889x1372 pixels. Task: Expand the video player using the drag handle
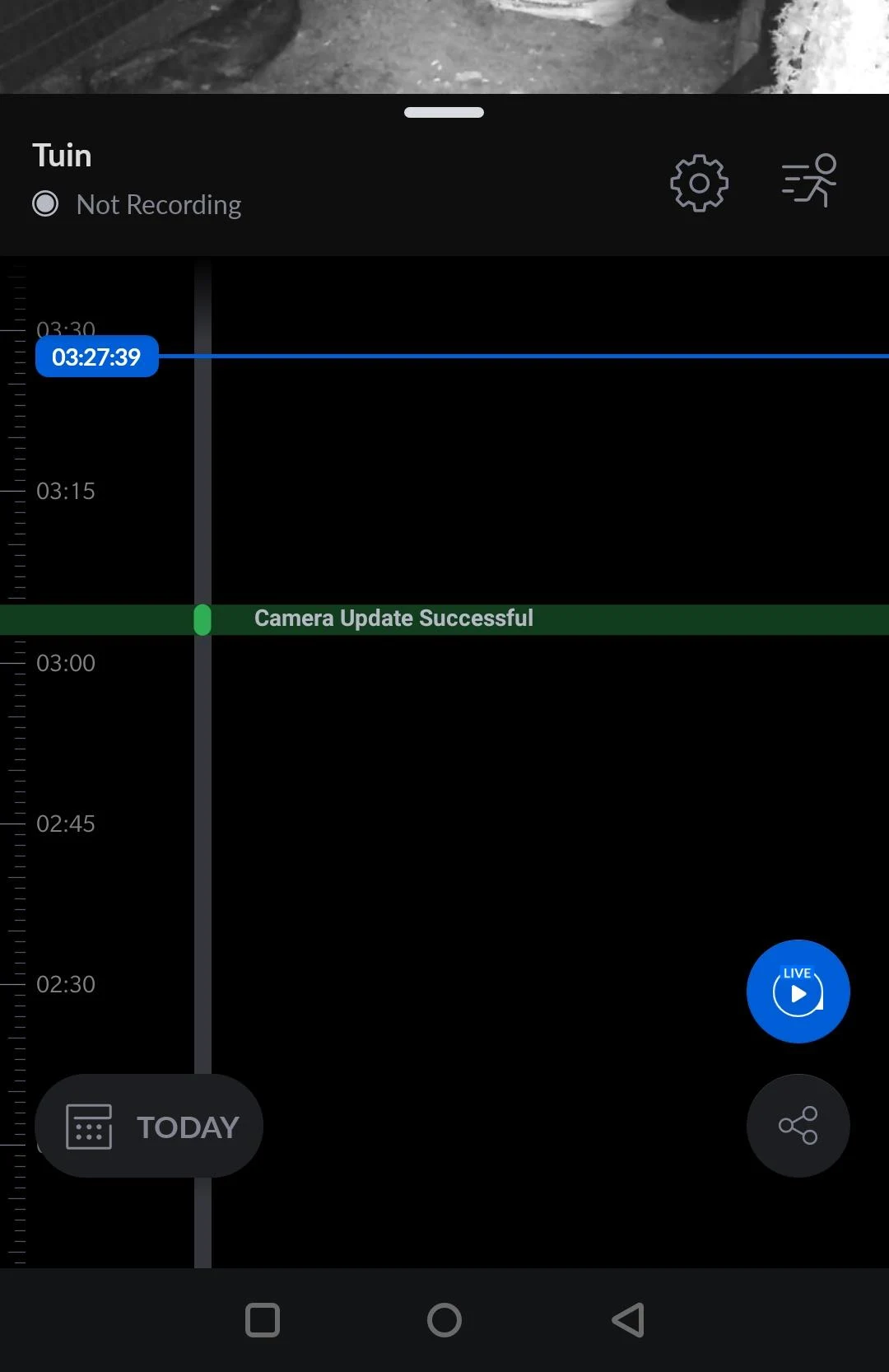444,112
